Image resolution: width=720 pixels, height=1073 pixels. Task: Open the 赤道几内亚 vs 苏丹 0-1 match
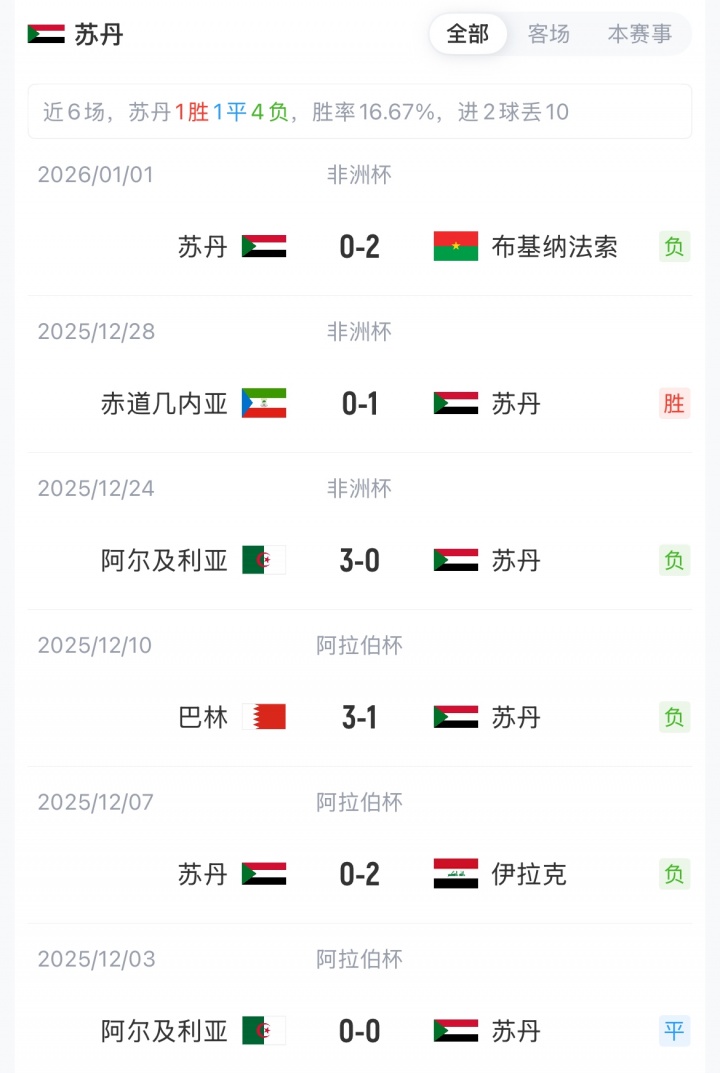pos(360,403)
